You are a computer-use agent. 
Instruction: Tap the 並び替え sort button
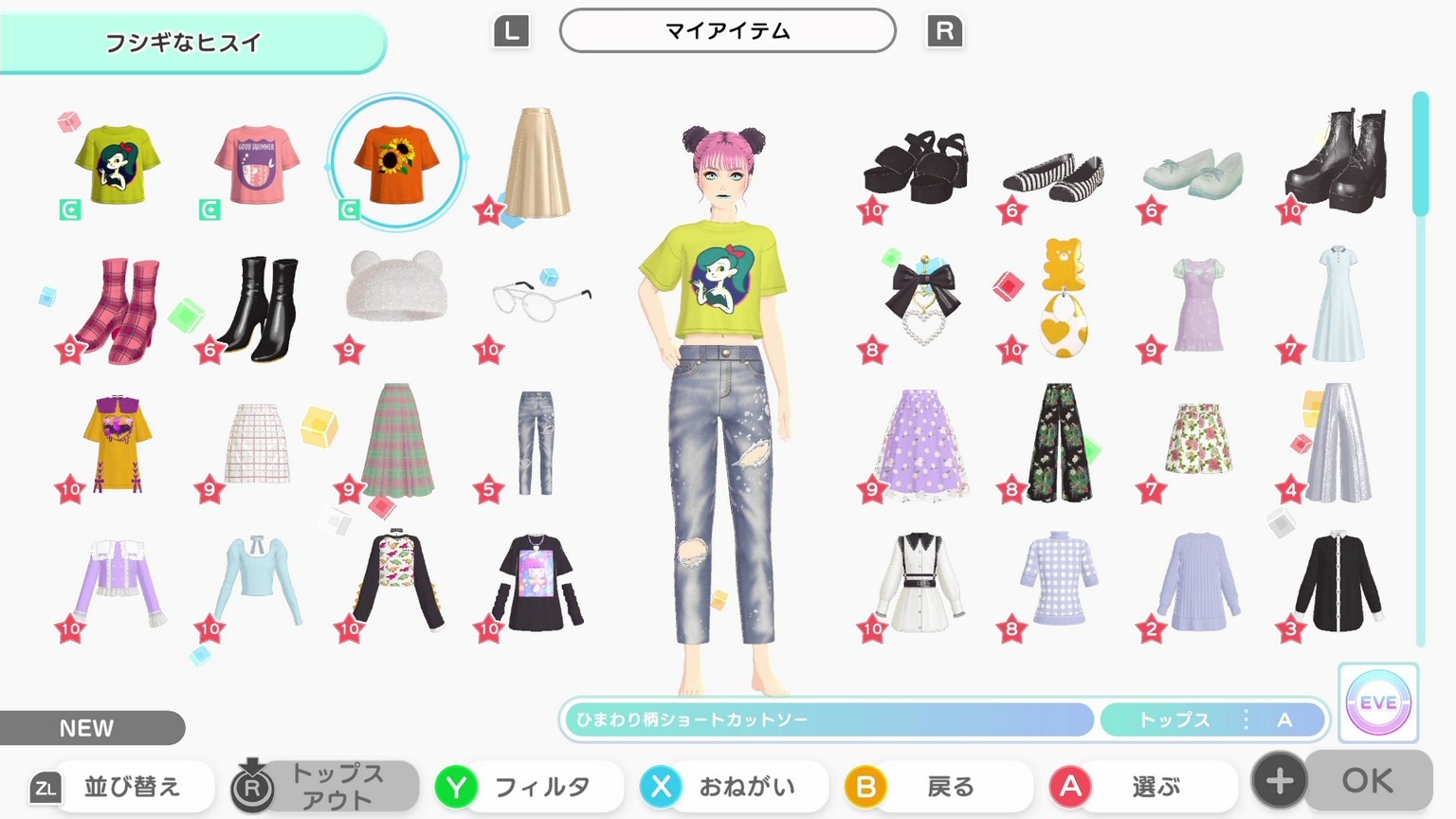[132, 787]
